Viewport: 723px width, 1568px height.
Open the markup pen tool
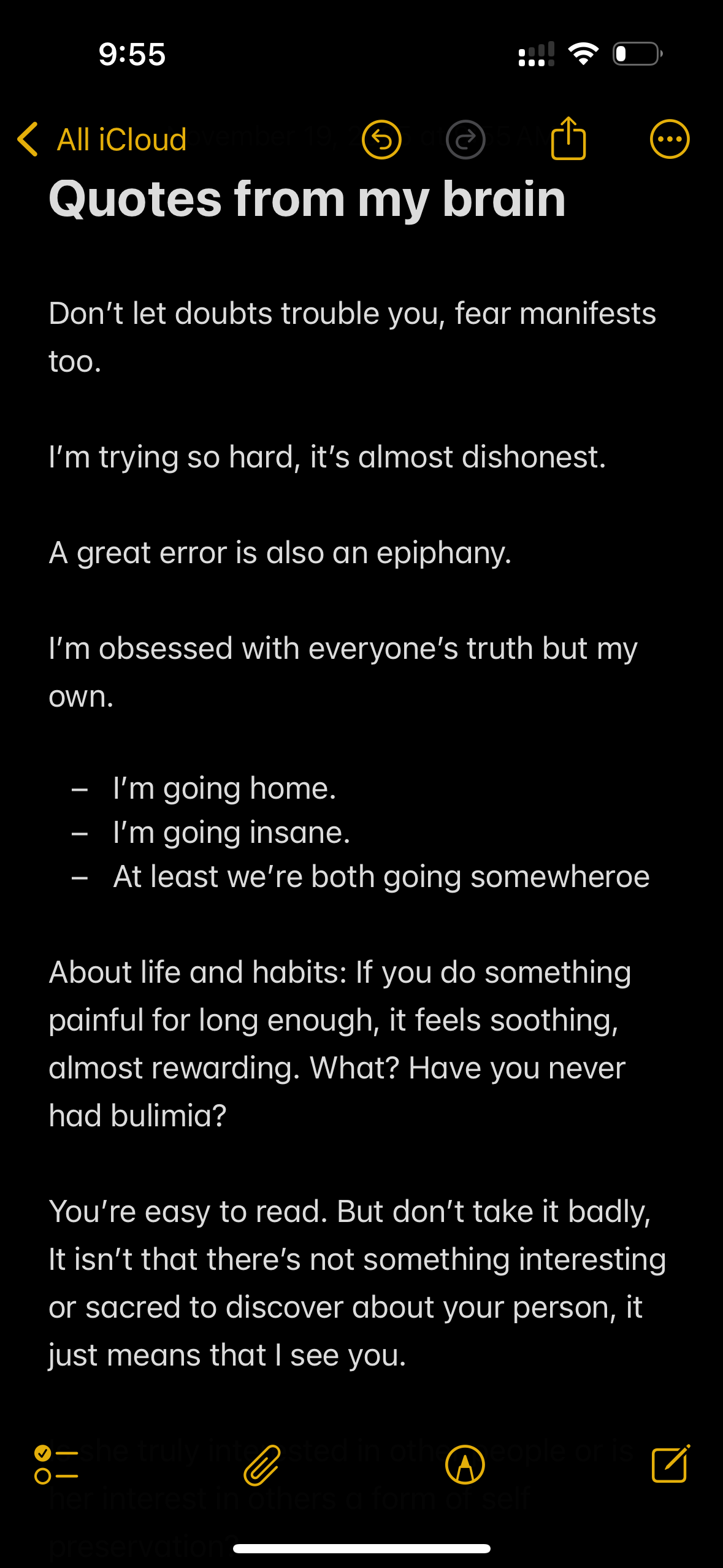click(x=465, y=1464)
